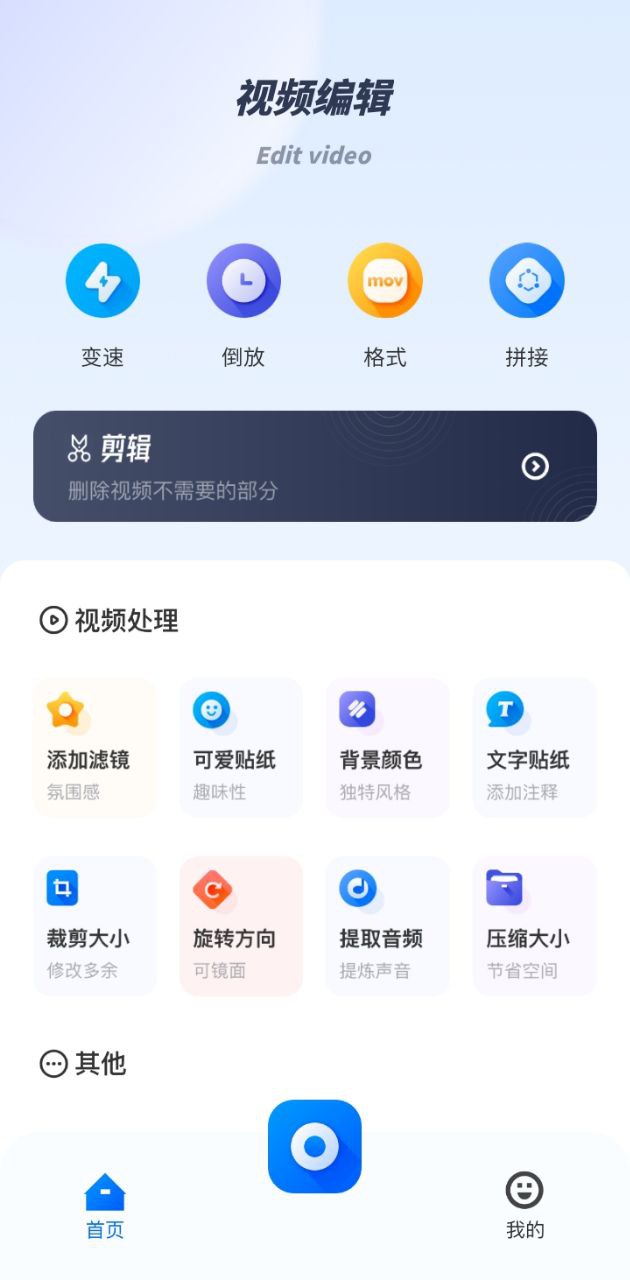This screenshot has height=1280, width=630.
Task: Open the 添加滤镜 filter card
Action: point(95,747)
